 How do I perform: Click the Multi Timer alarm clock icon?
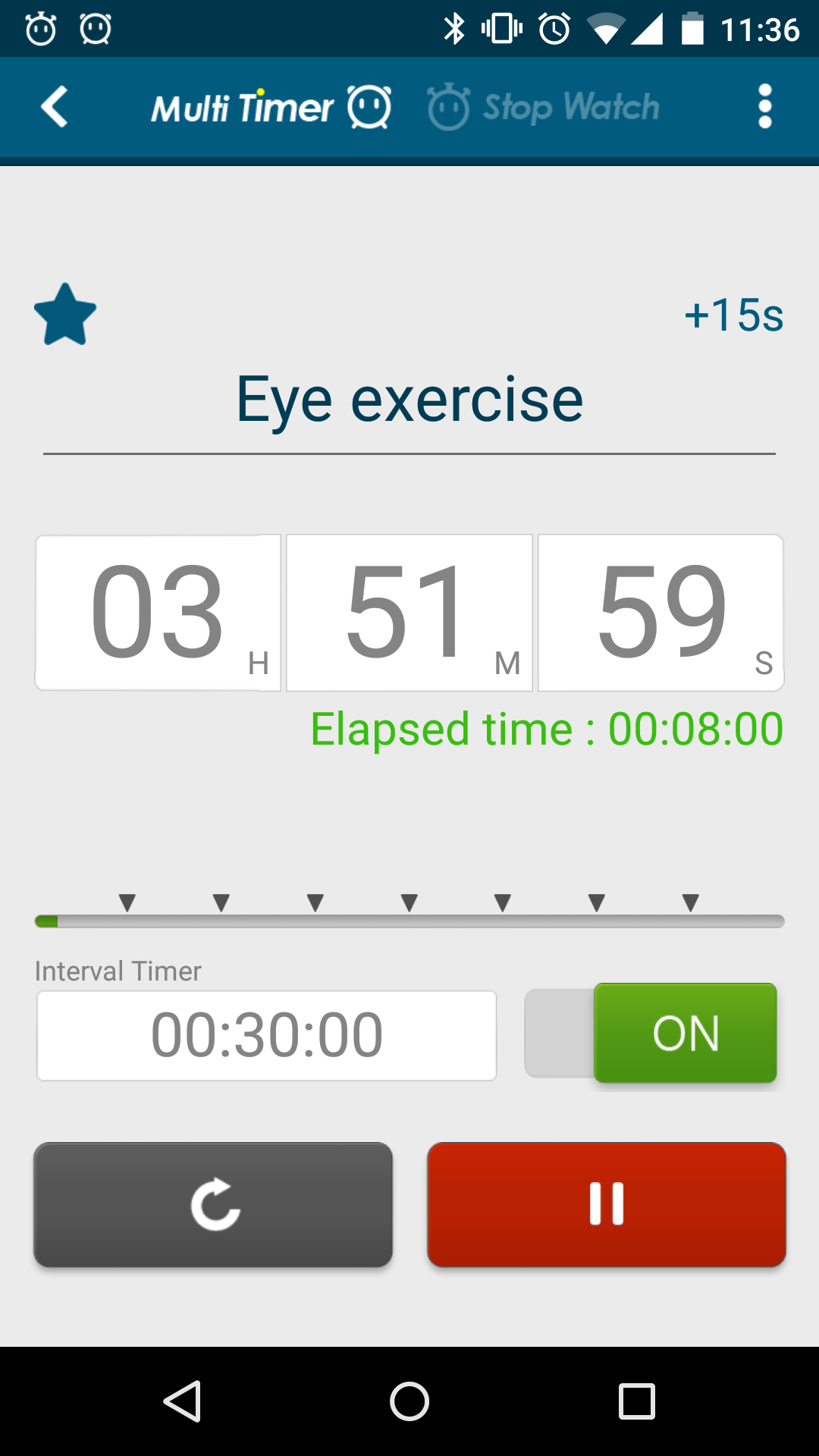[x=367, y=106]
